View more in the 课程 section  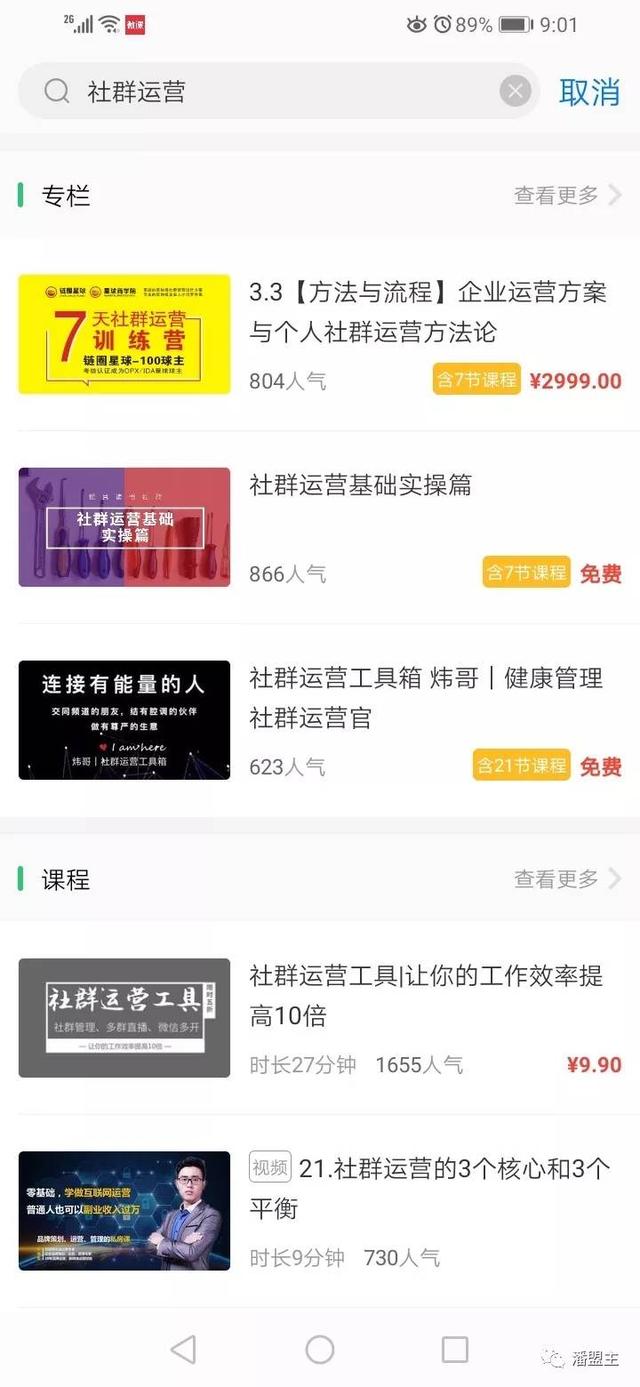tap(567, 879)
